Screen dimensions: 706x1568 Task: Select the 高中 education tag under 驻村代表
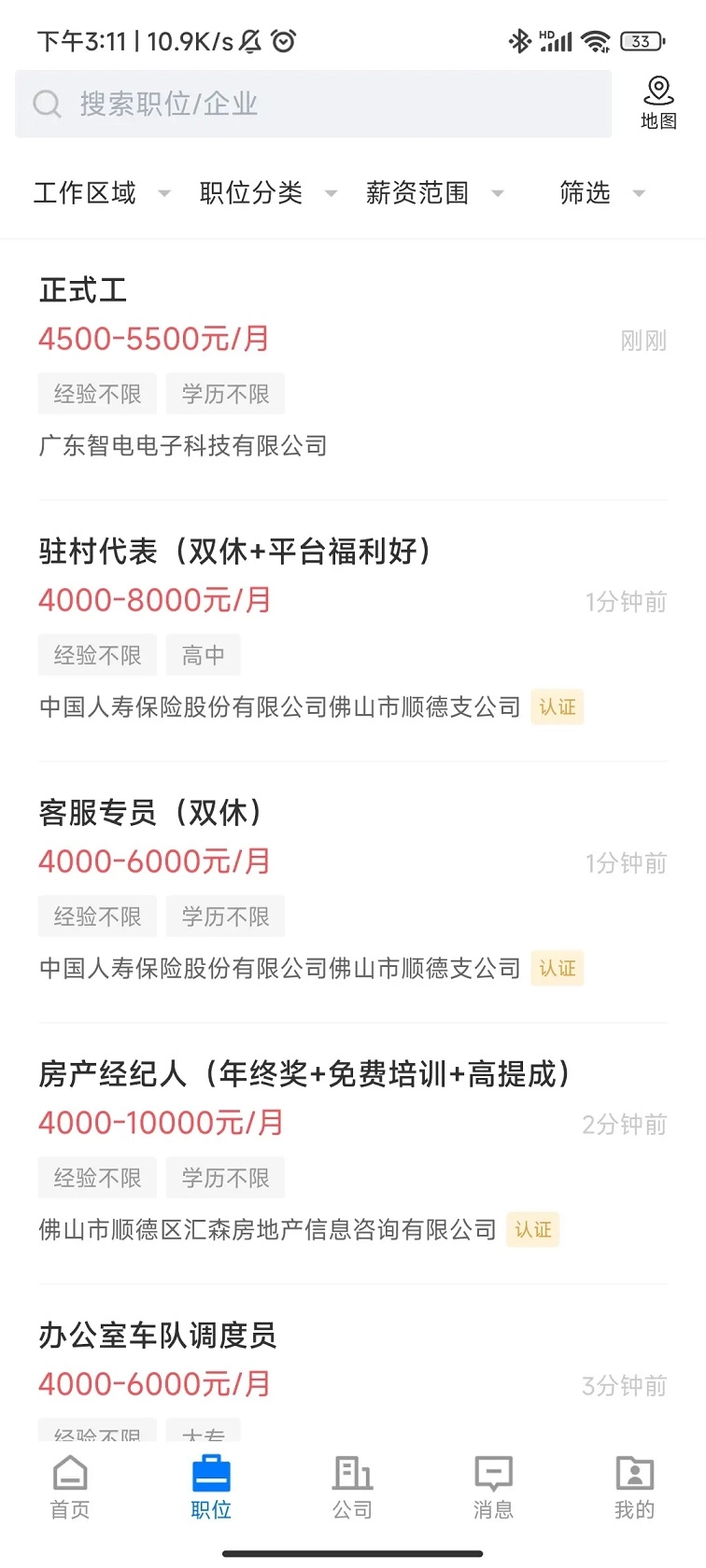[203, 654]
